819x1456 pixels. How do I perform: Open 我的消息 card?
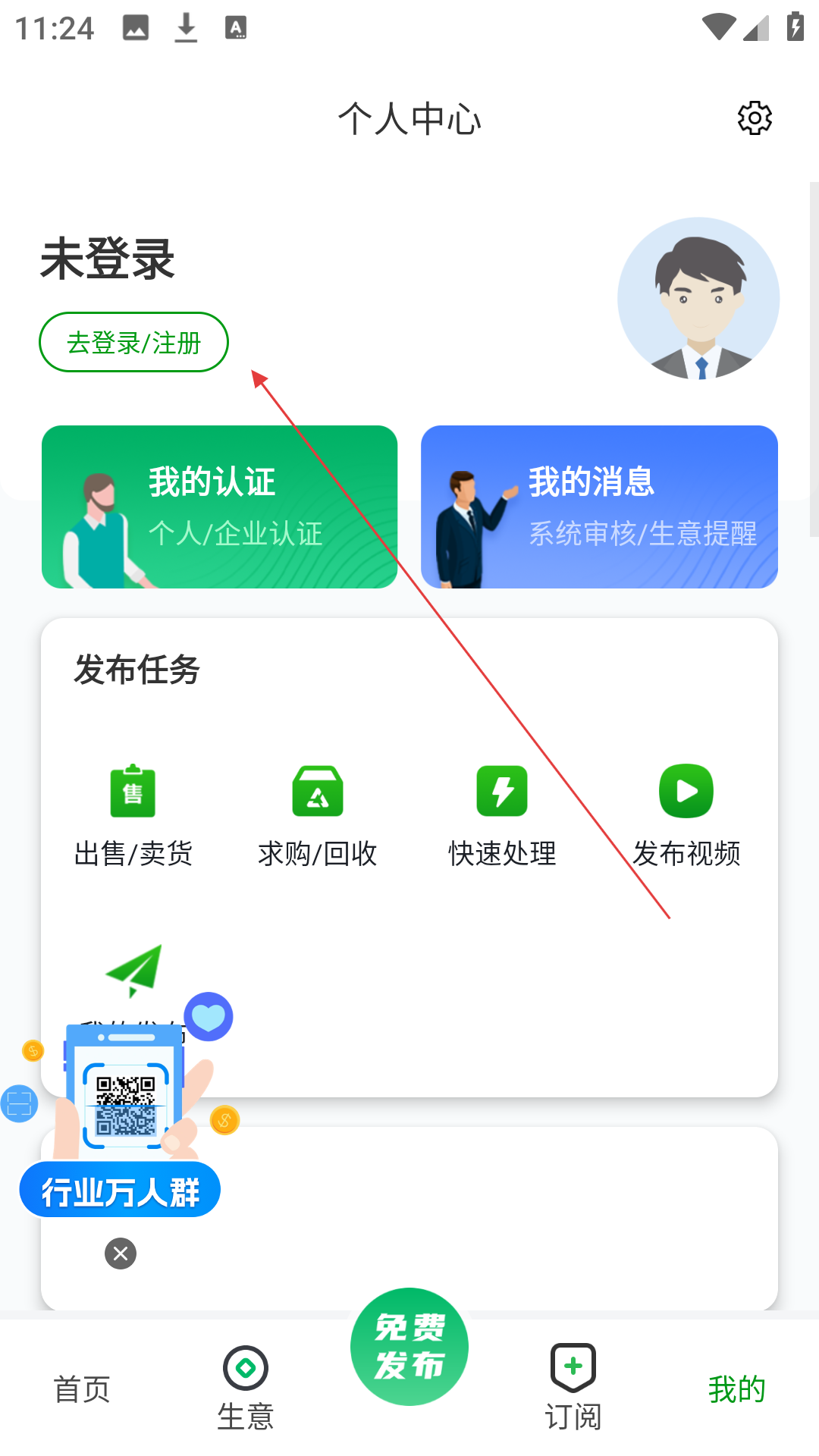coord(599,507)
